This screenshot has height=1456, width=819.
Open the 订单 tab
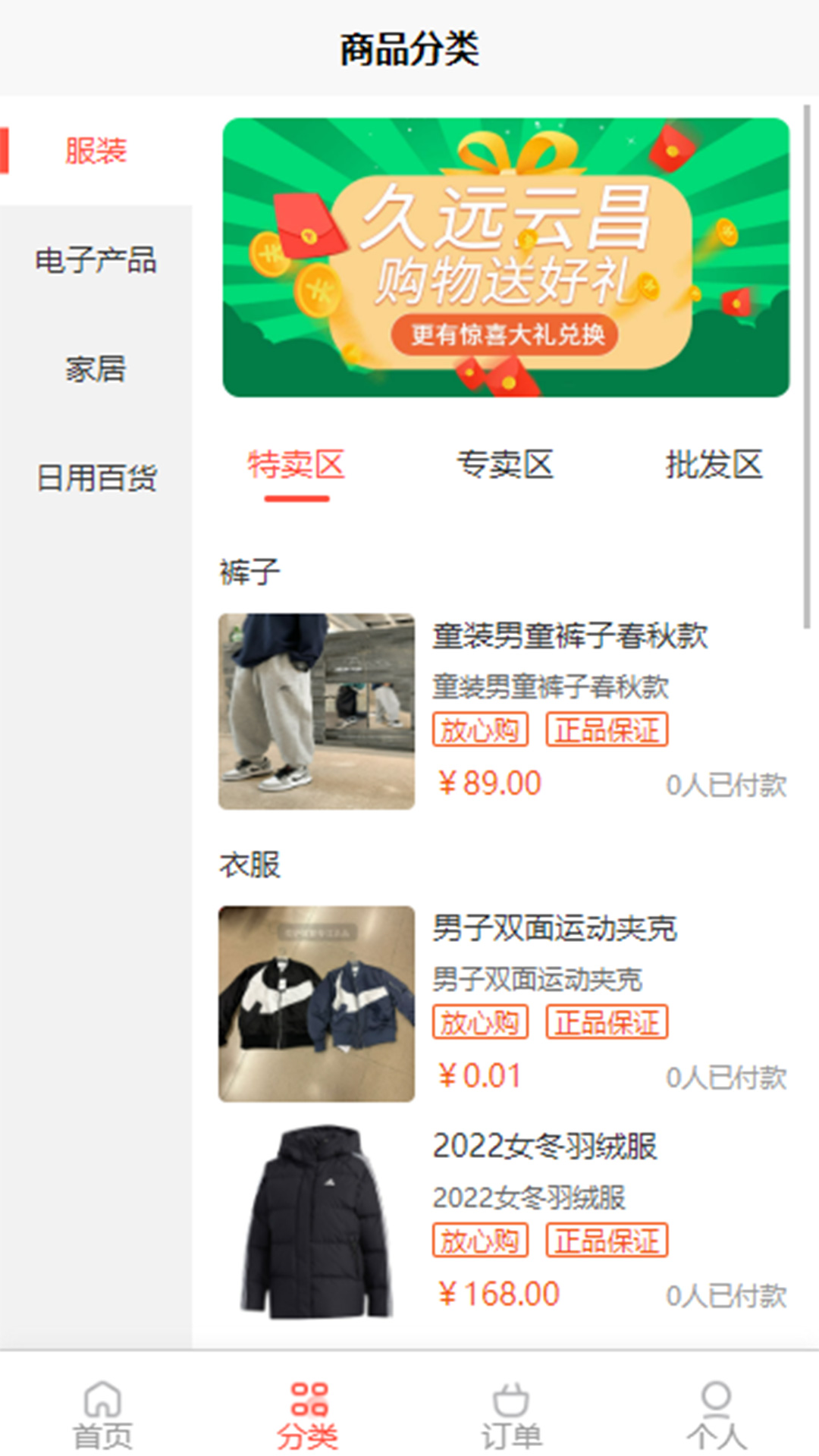pyautogui.click(x=512, y=1415)
